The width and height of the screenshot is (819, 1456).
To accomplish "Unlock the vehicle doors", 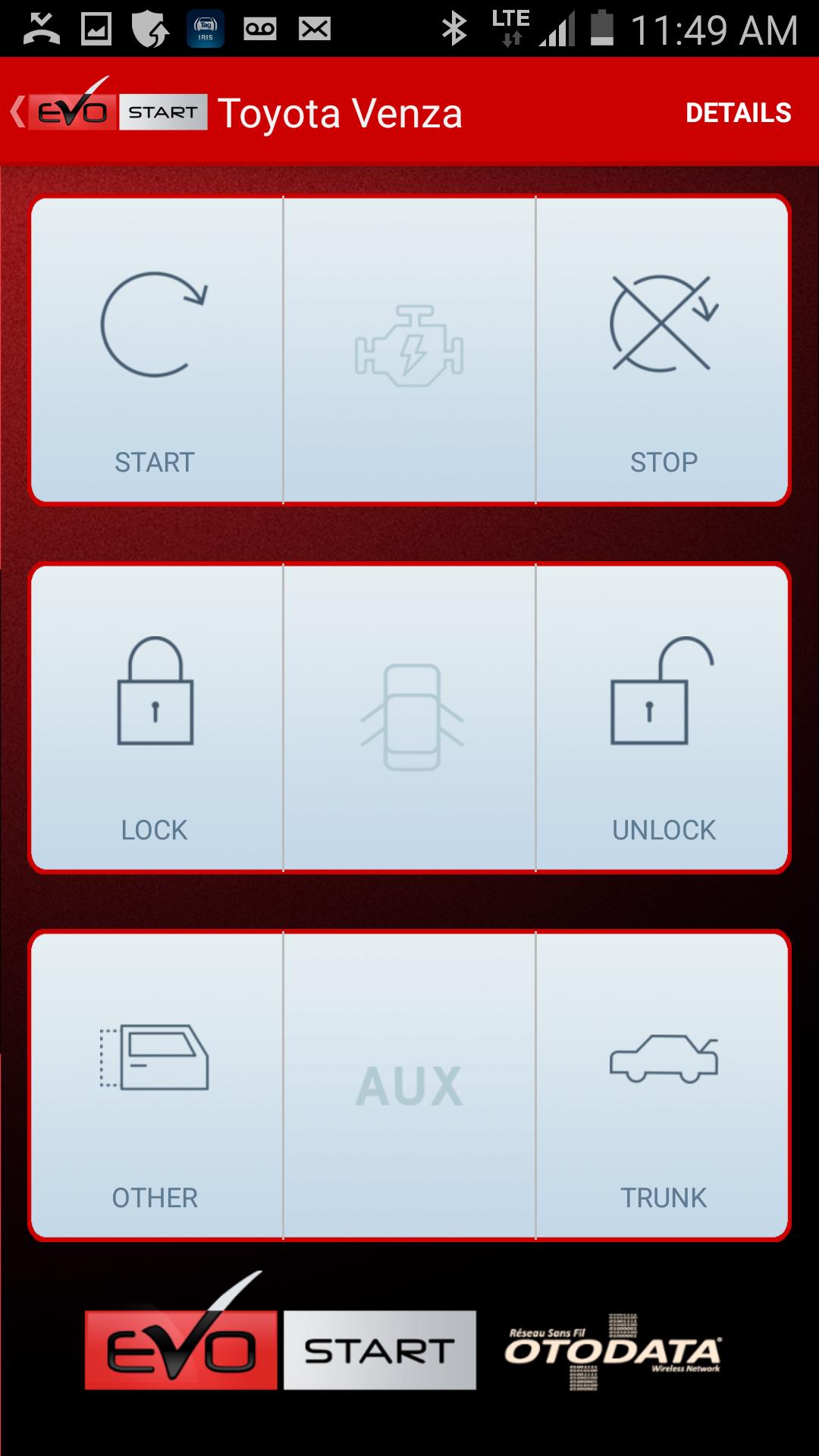I will pos(663,717).
